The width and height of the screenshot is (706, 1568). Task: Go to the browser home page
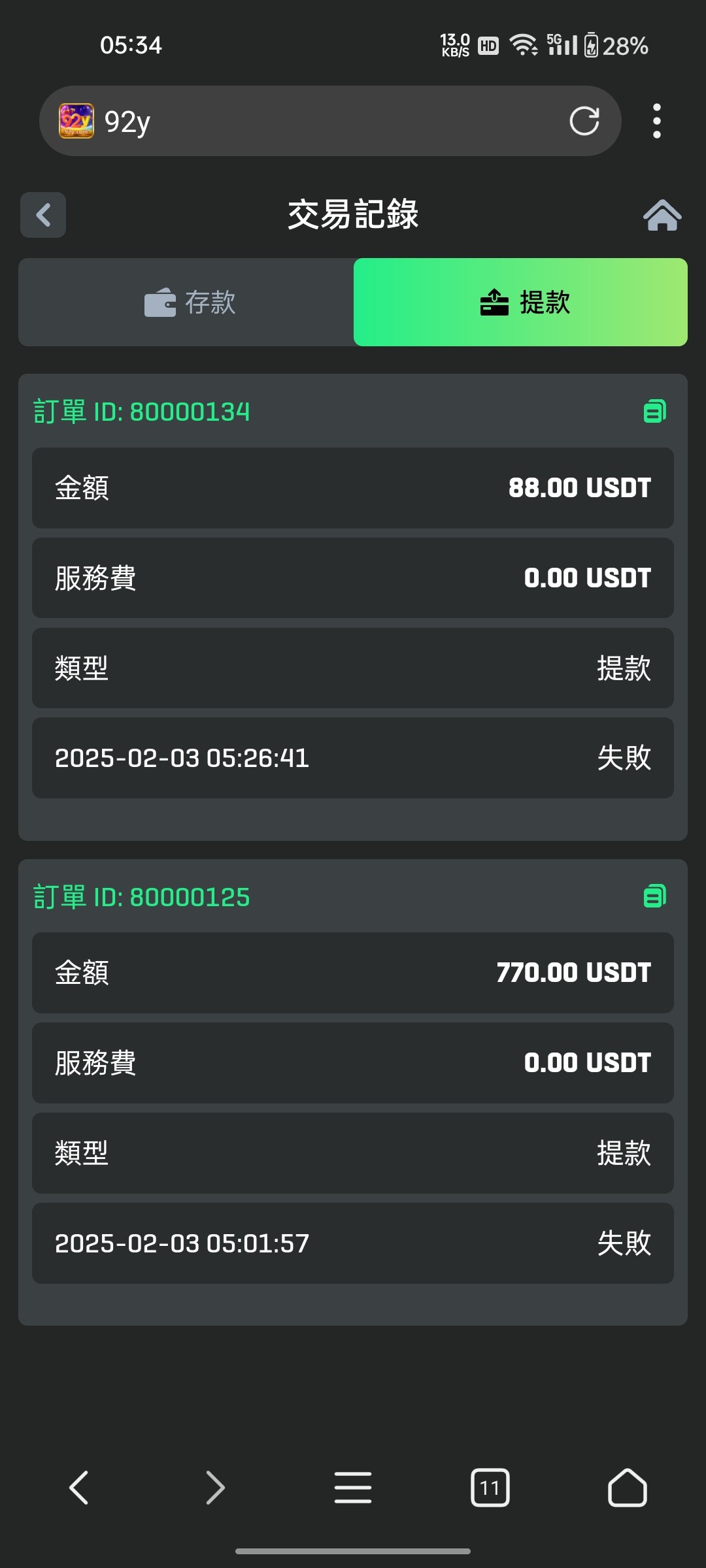[x=628, y=1488]
